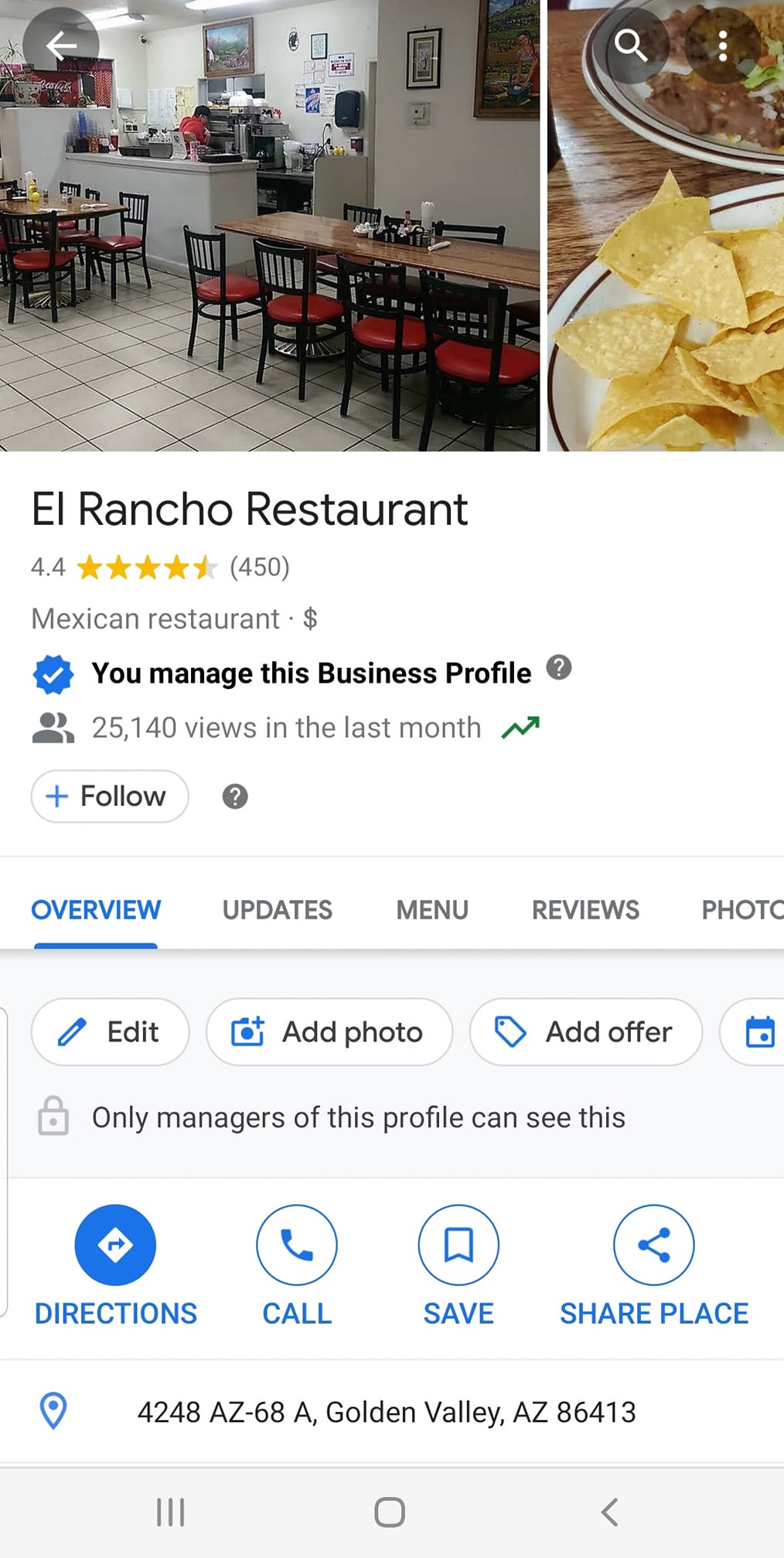
Task: Tap the help icon next to Follow
Action: pyautogui.click(x=235, y=796)
